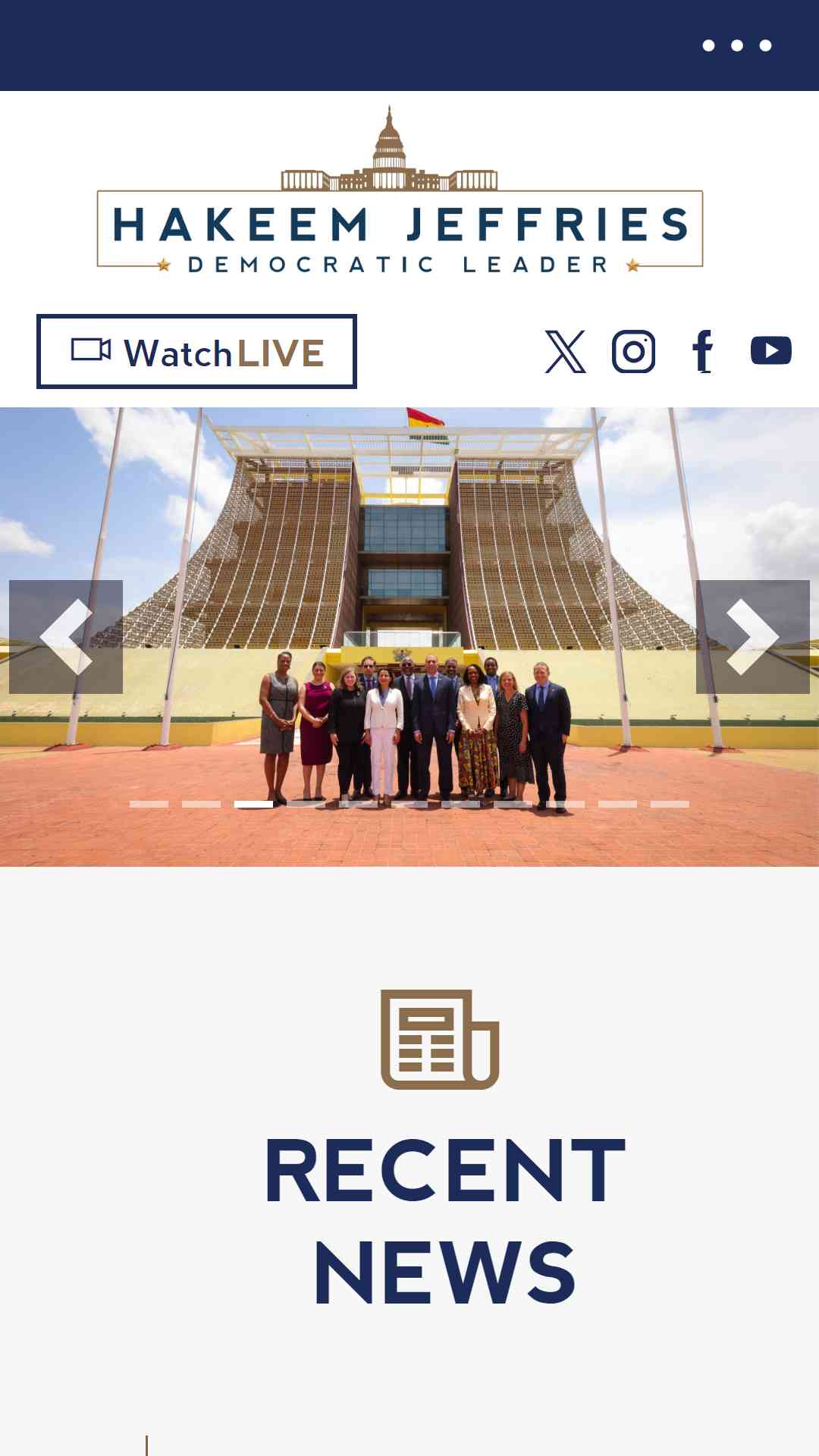Open the X (Twitter) profile
The height and width of the screenshot is (1456, 819).
pos(565,352)
